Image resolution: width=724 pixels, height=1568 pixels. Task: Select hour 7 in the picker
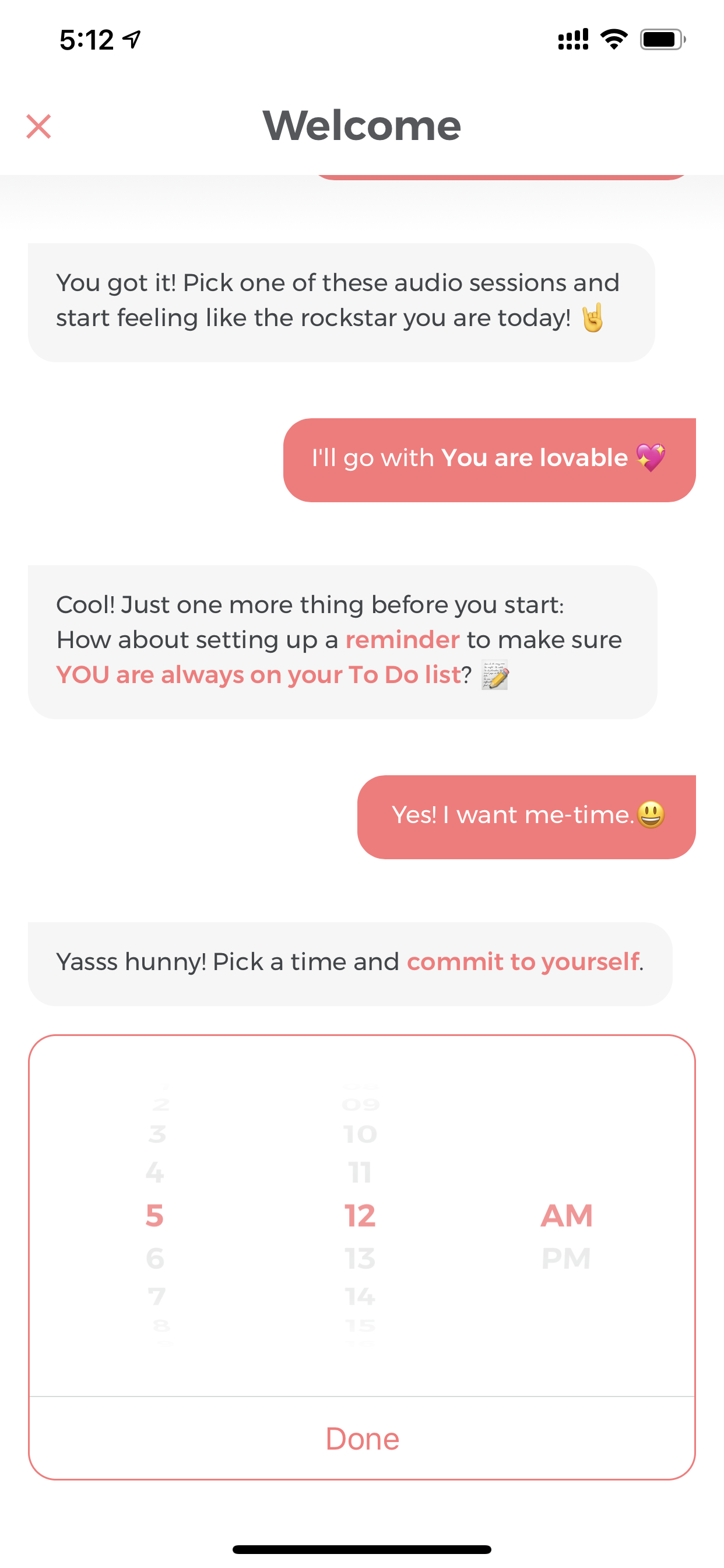click(157, 1297)
